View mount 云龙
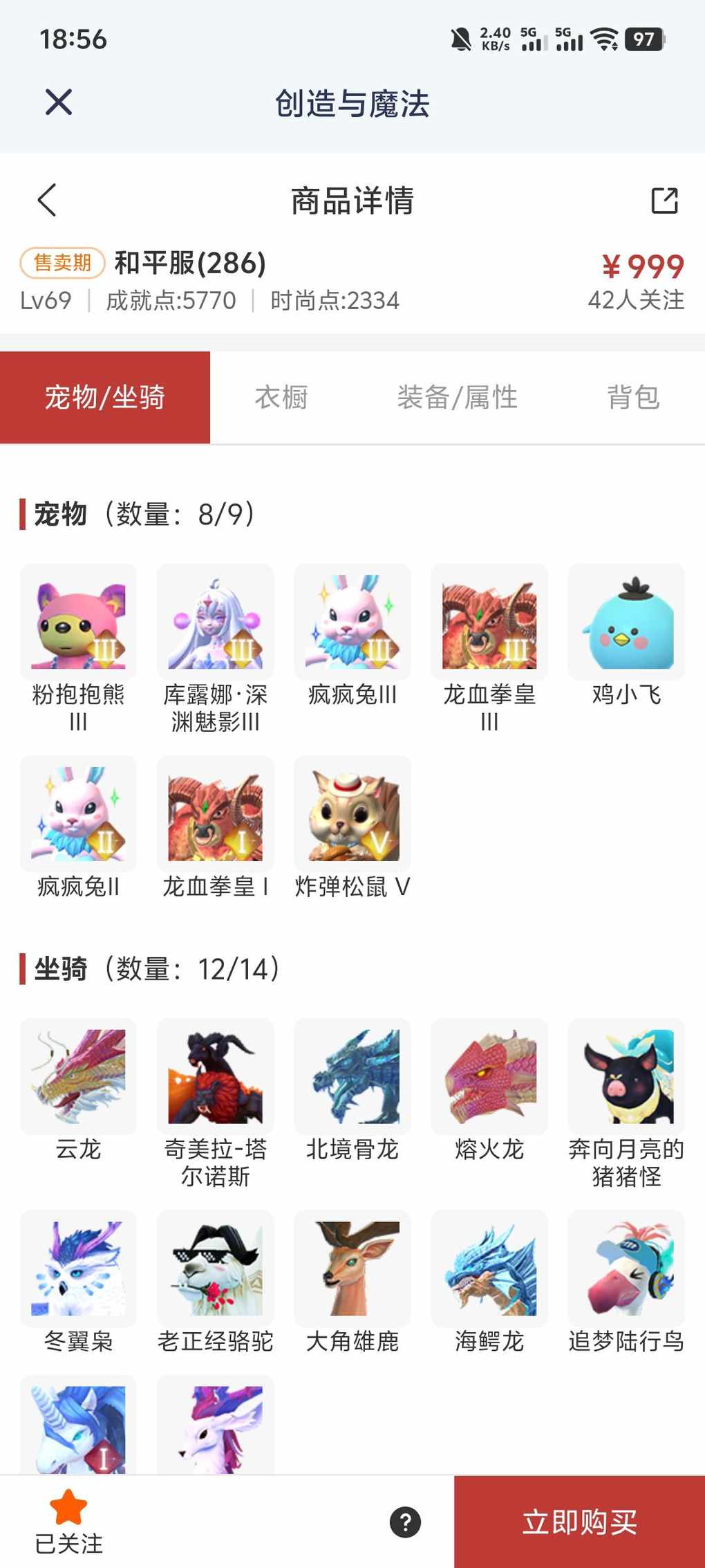This screenshot has width=705, height=1568. (x=78, y=1076)
